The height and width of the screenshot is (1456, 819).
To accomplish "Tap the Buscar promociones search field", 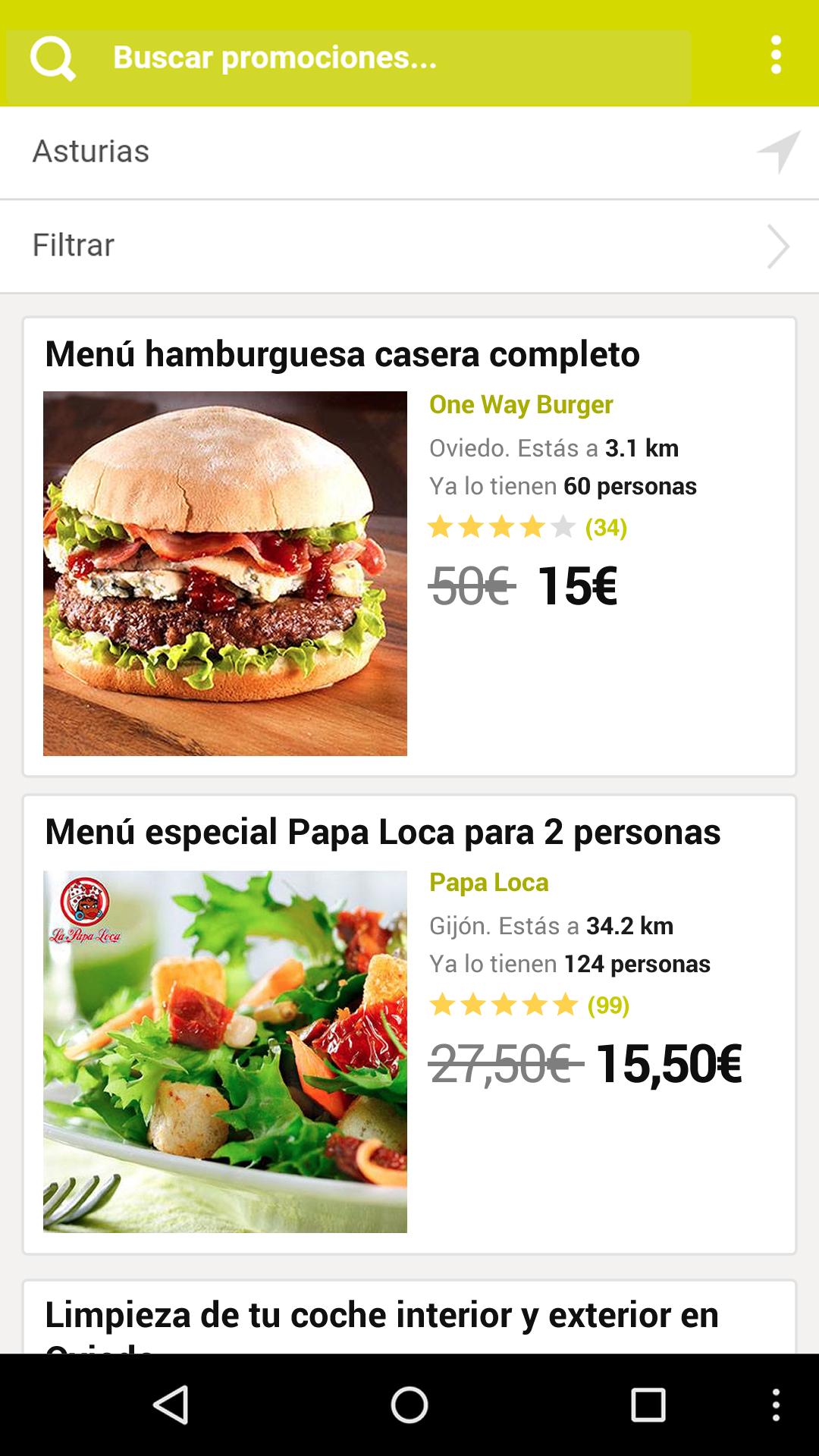I will pos(349,58).
